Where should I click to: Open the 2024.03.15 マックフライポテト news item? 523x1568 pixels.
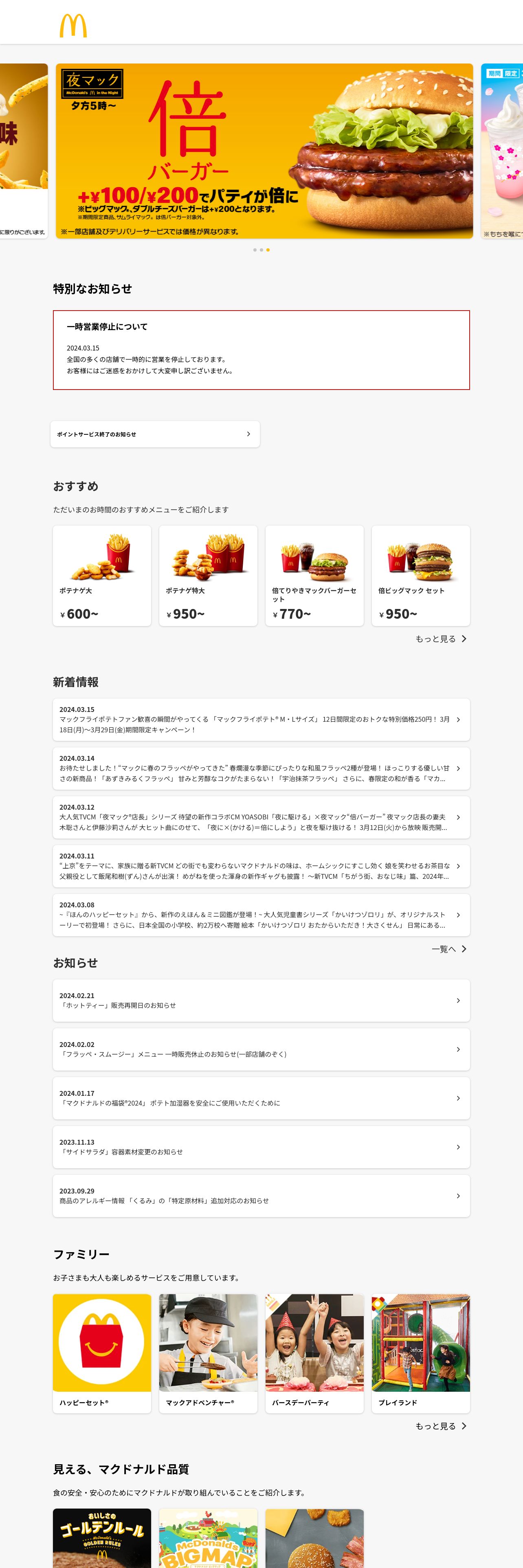(x=261, y=719)
